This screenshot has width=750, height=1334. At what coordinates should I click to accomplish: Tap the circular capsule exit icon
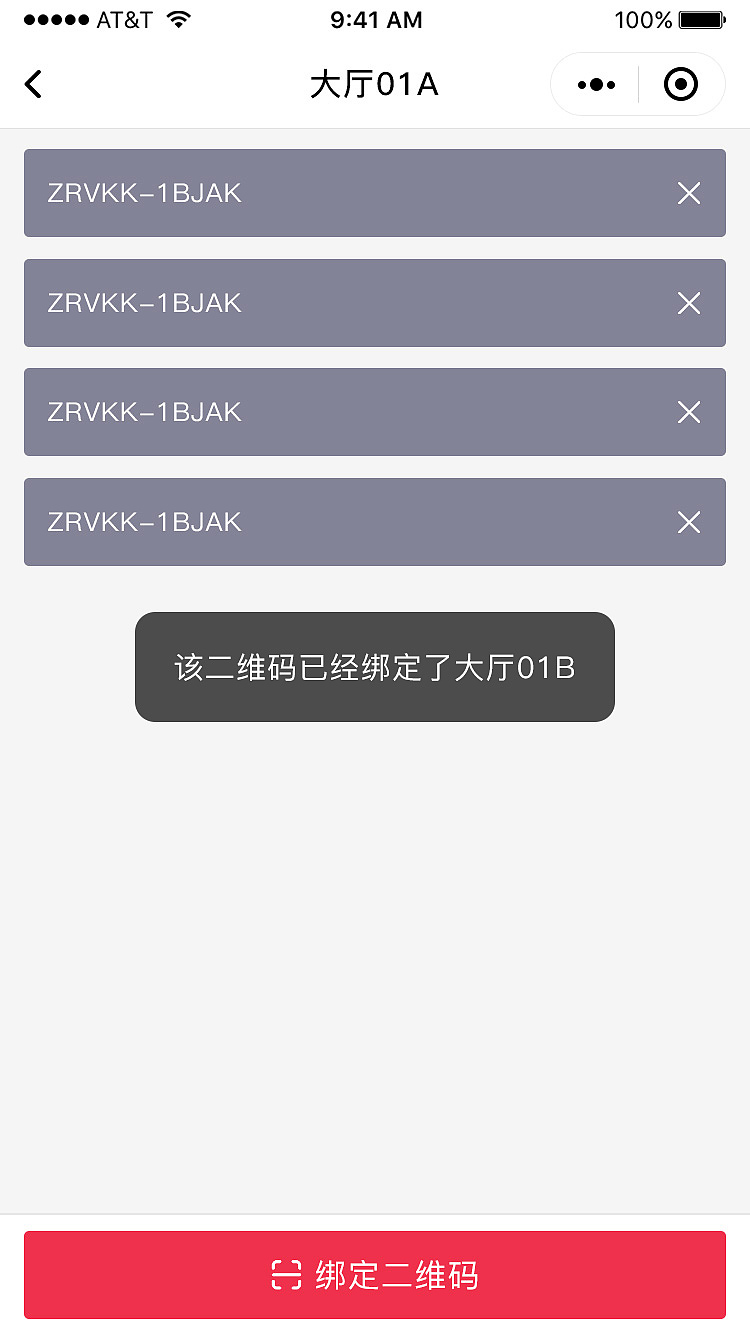682,84
